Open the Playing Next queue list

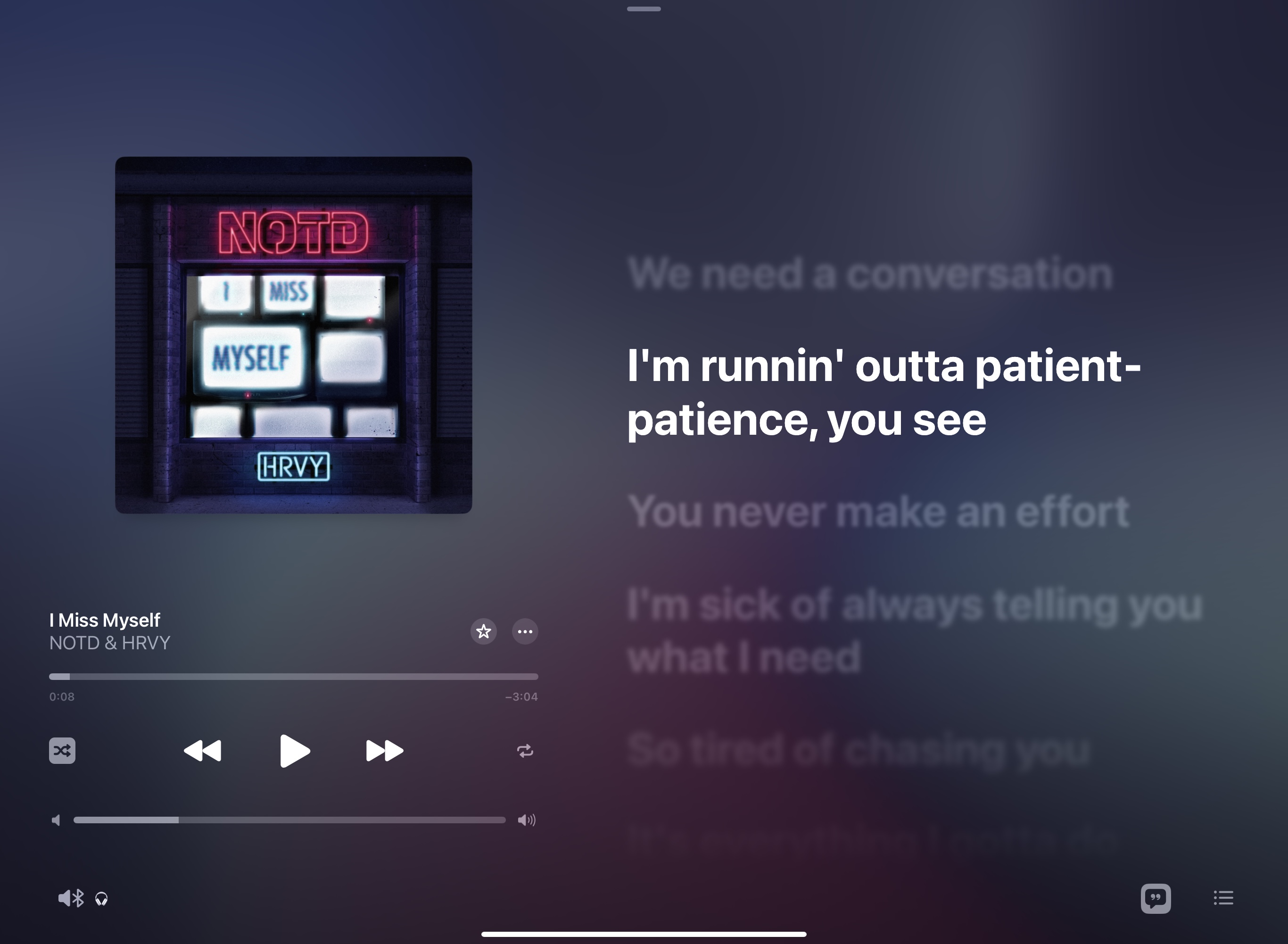pyautogui.click(x=1223, y=898)
